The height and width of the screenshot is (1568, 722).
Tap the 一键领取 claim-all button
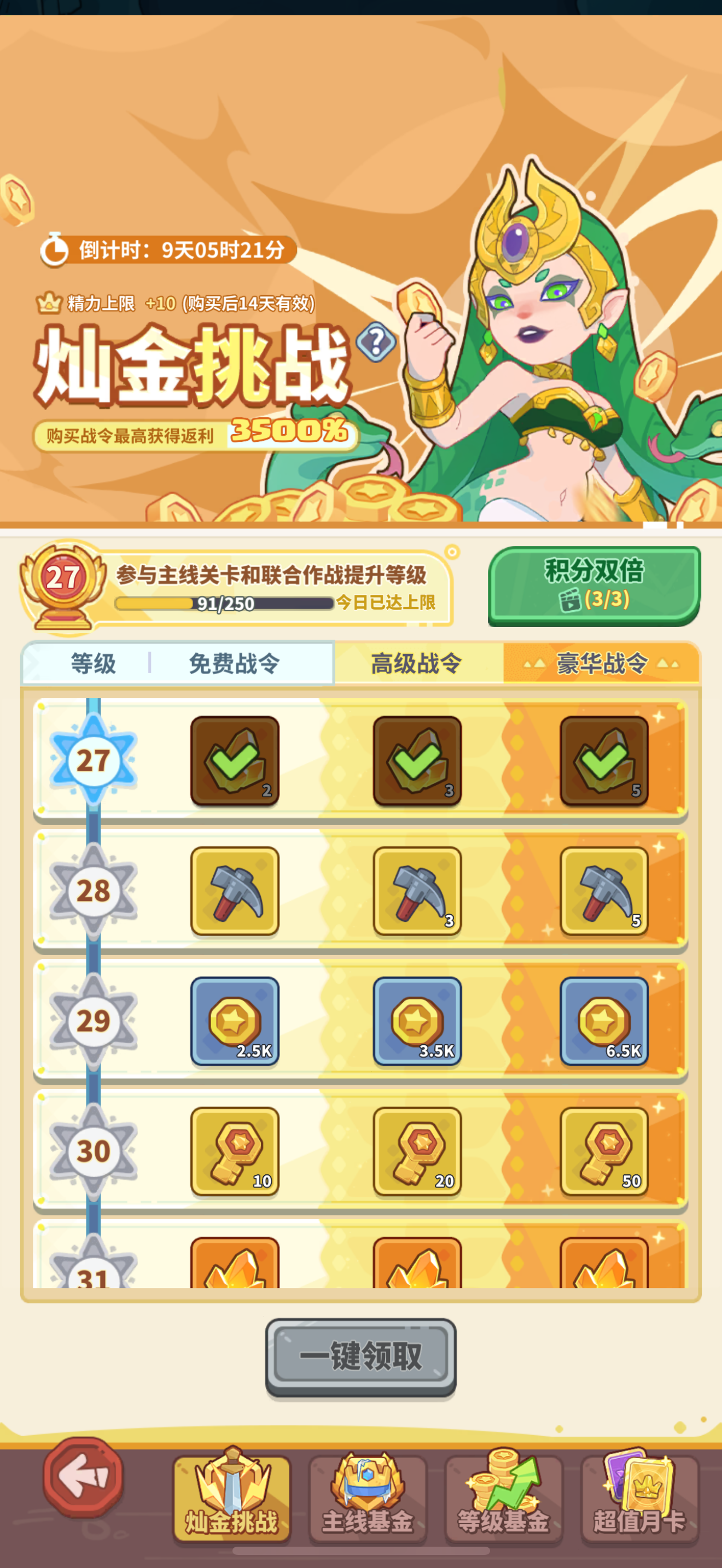360,1356
